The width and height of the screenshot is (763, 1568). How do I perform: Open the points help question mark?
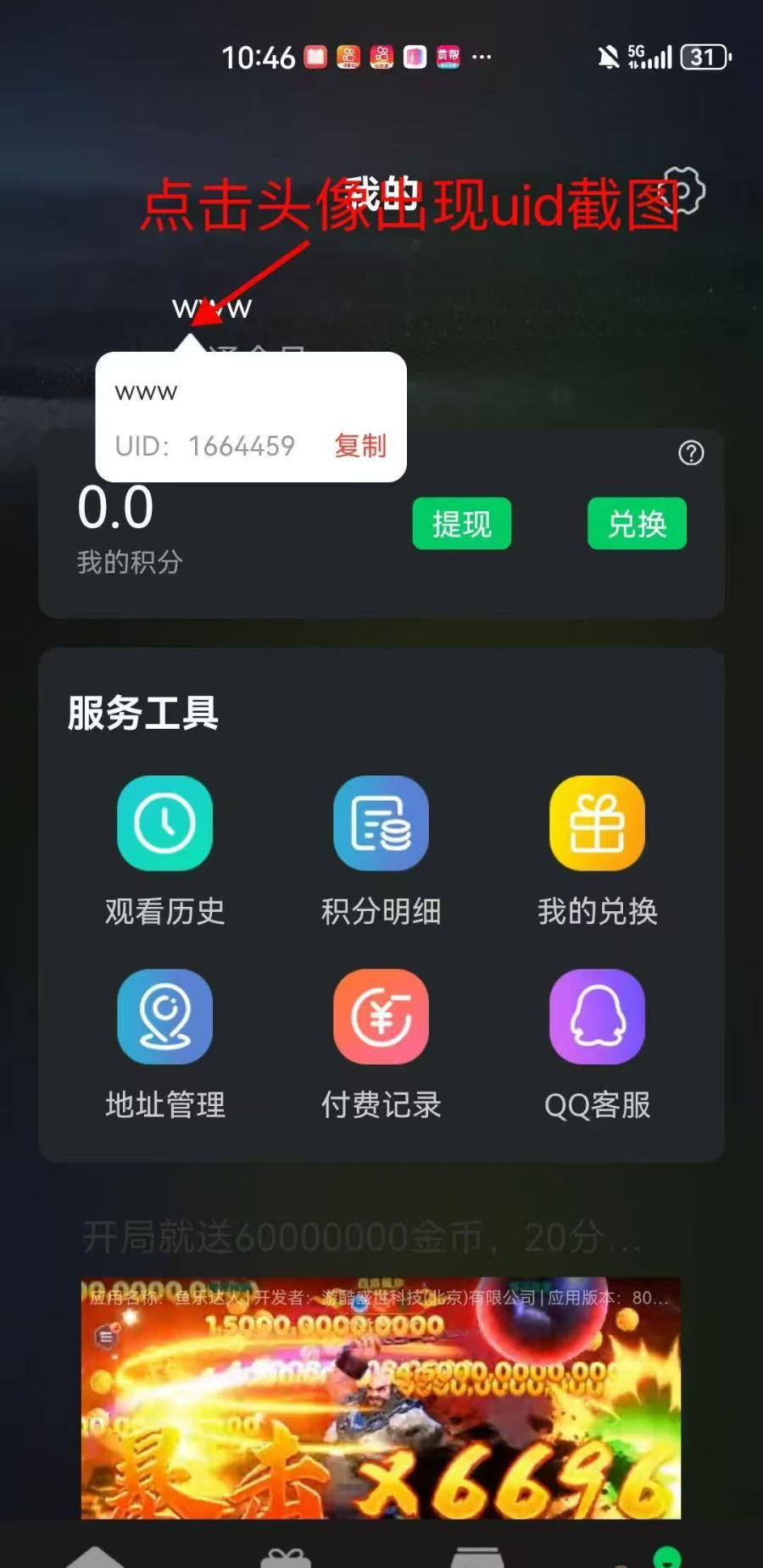pos(691,453)
